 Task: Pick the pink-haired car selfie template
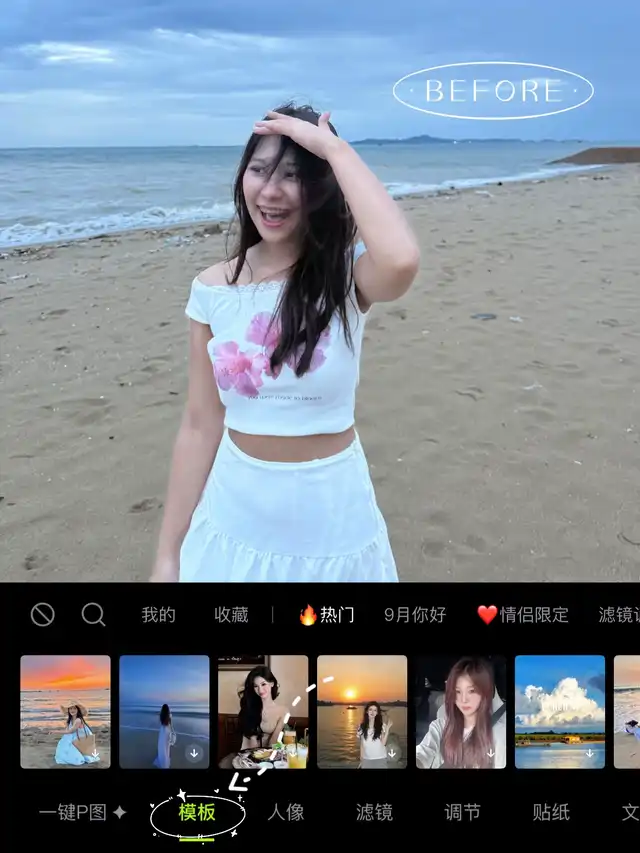(x=461, y=712)
